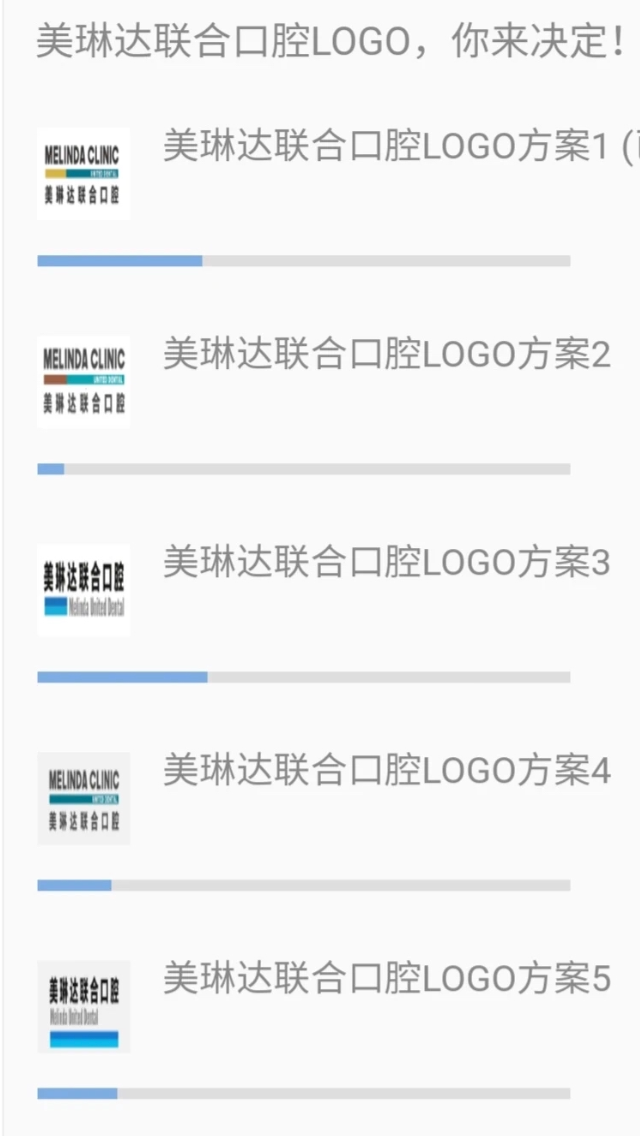Enlarge the logo picture for LOGO方案5
The height and width of the screenshot is (1136, 640).
coord(83,1006)
